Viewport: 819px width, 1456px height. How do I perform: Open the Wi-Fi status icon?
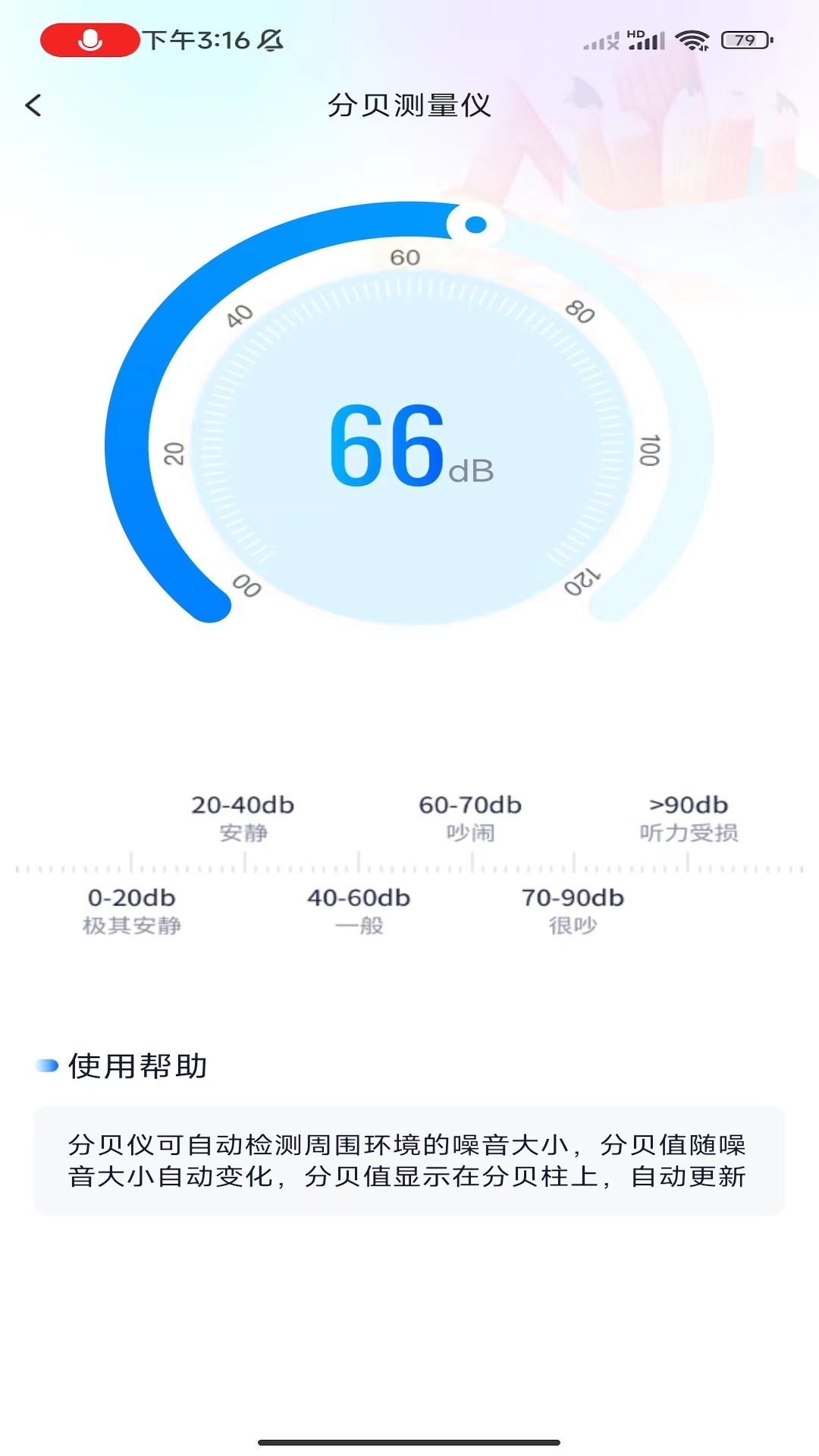(x=694, y=40)
